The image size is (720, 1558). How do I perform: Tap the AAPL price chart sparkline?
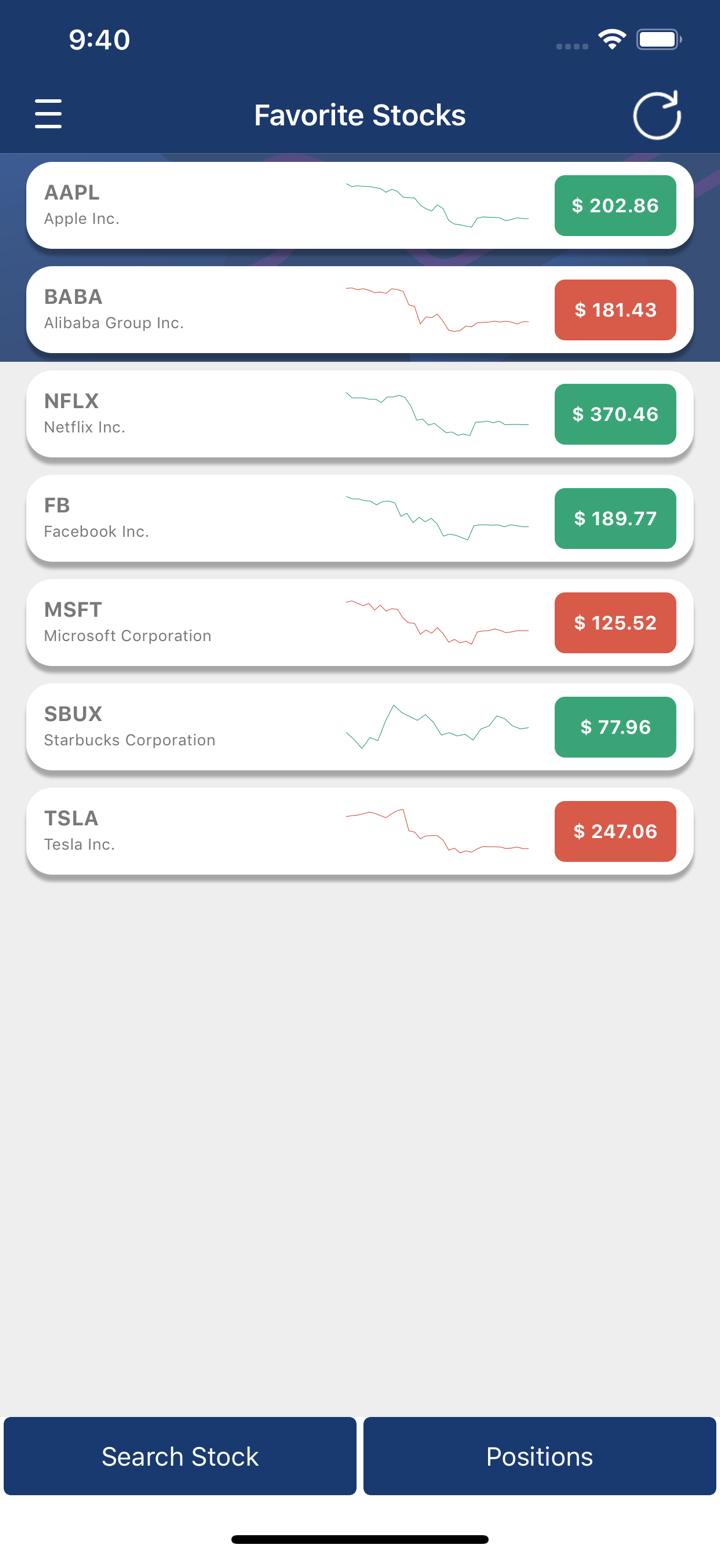click(x=437, y=205)
